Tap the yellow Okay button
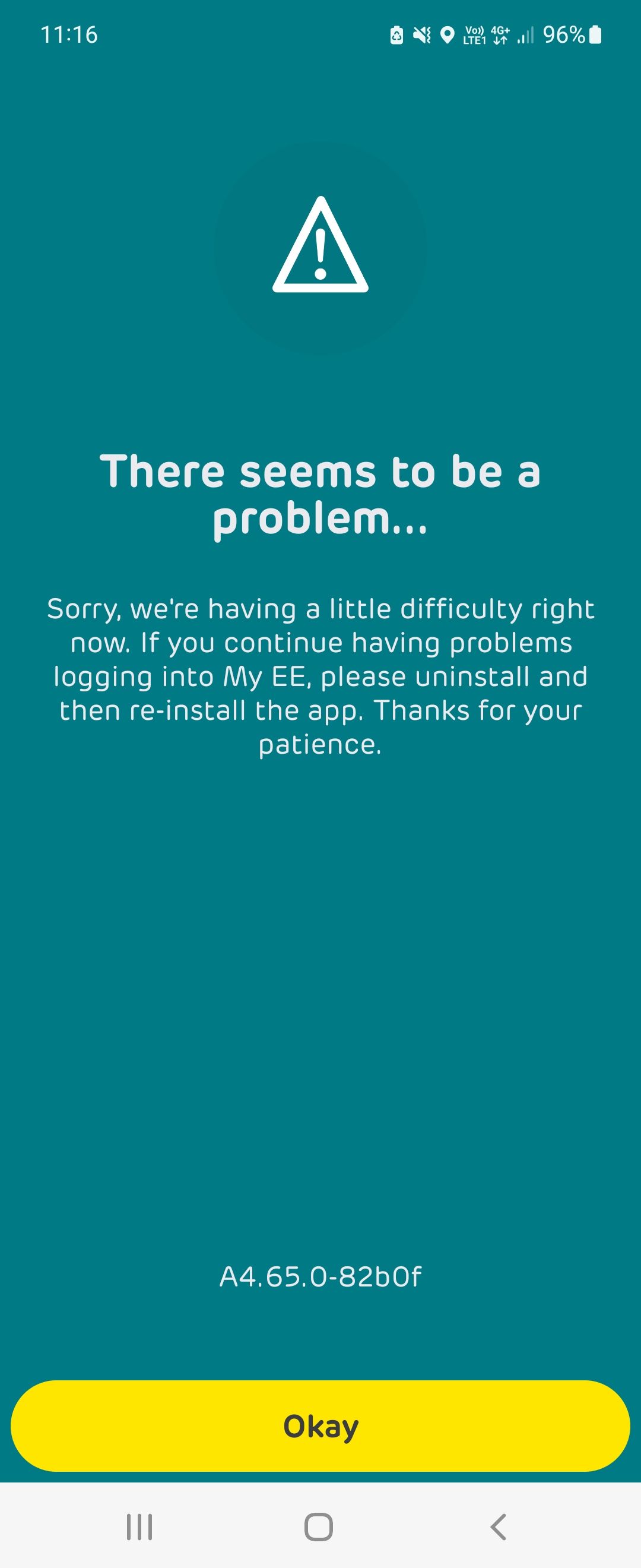This screenshot has width=641, height=1568. coord(320,1426)
